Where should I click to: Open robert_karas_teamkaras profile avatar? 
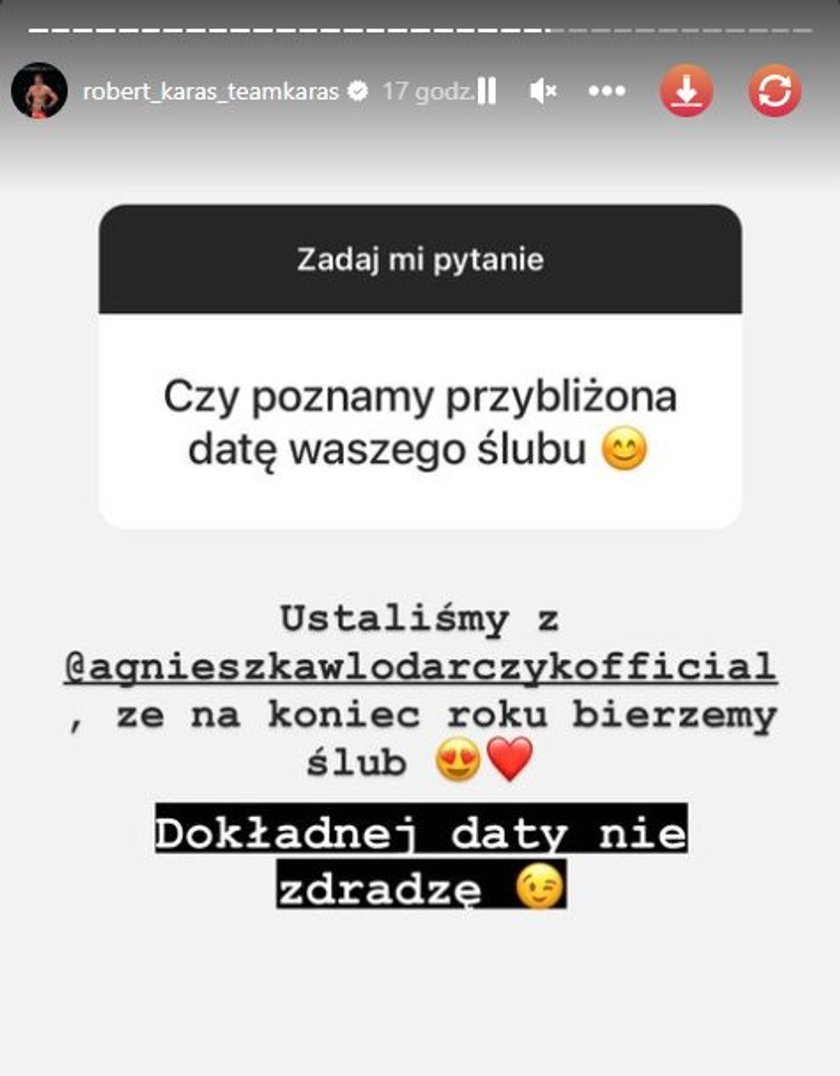39,92
